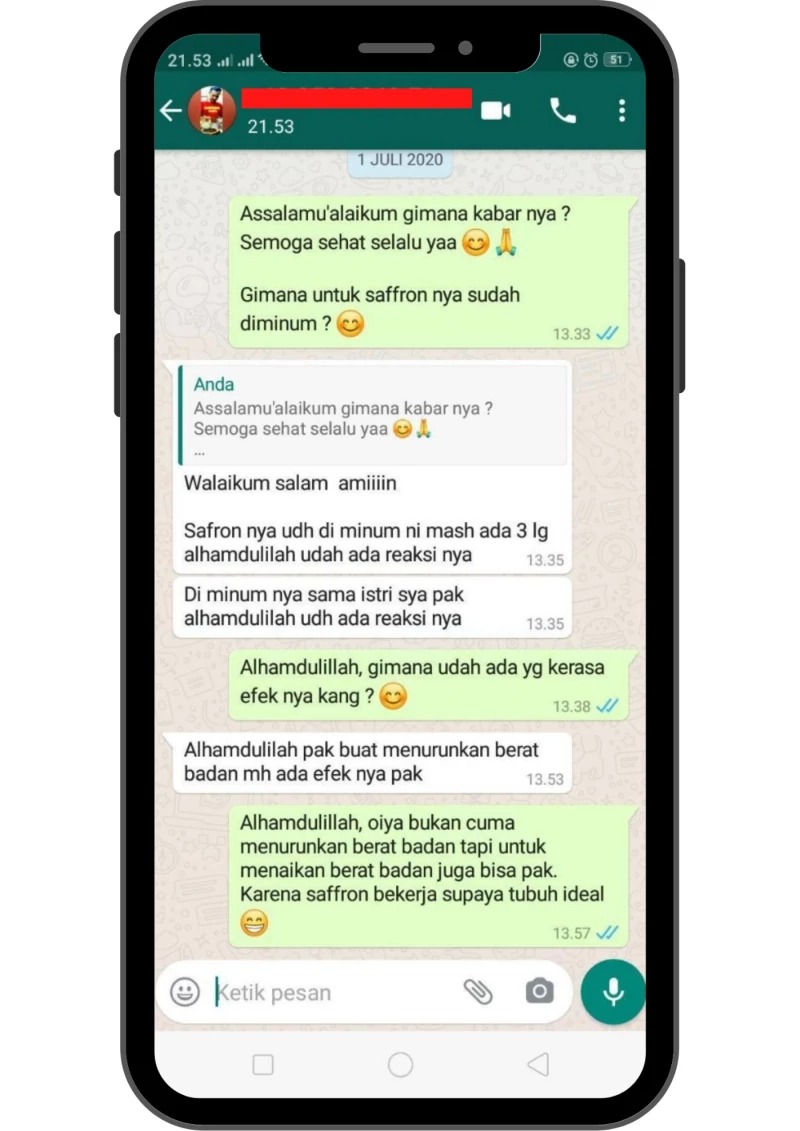Focus the Ketik pesan message field

pyautogui.click(x=330, y=992)
